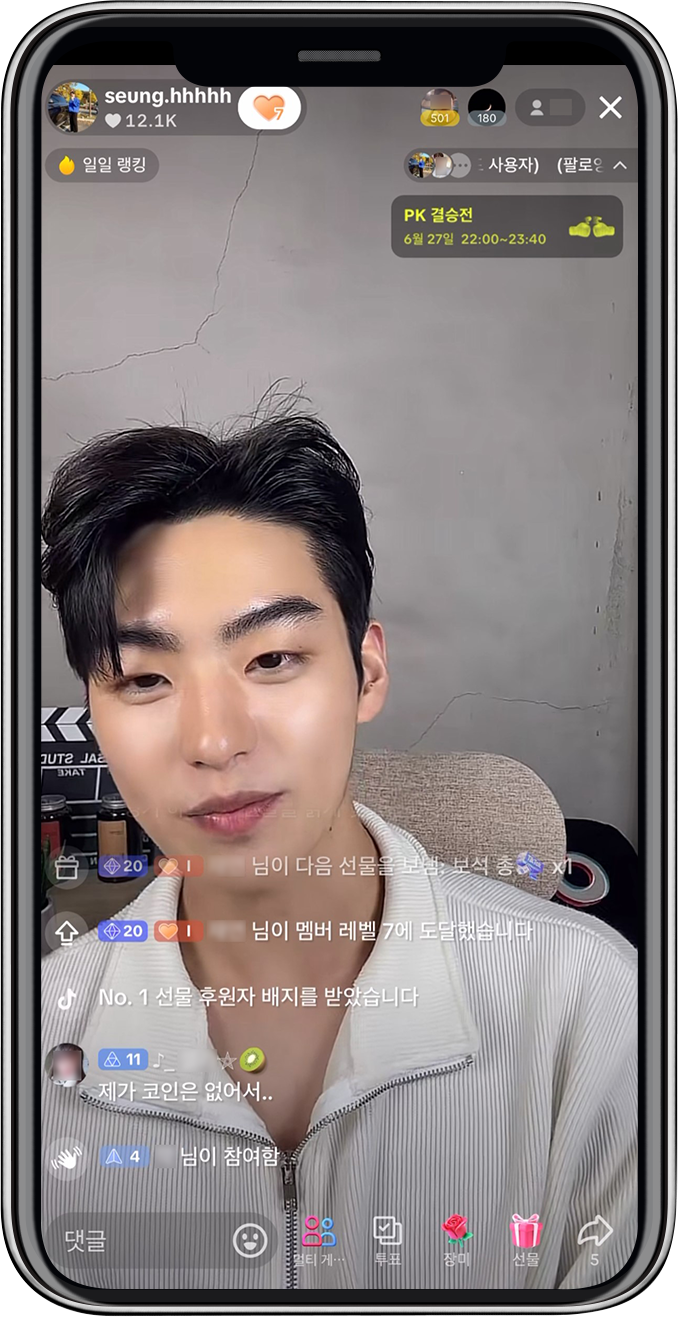The image size is (678, 1317).
Task: View top gifter with 501 badge
Action: pyautogui.click(x=439, y=107)
